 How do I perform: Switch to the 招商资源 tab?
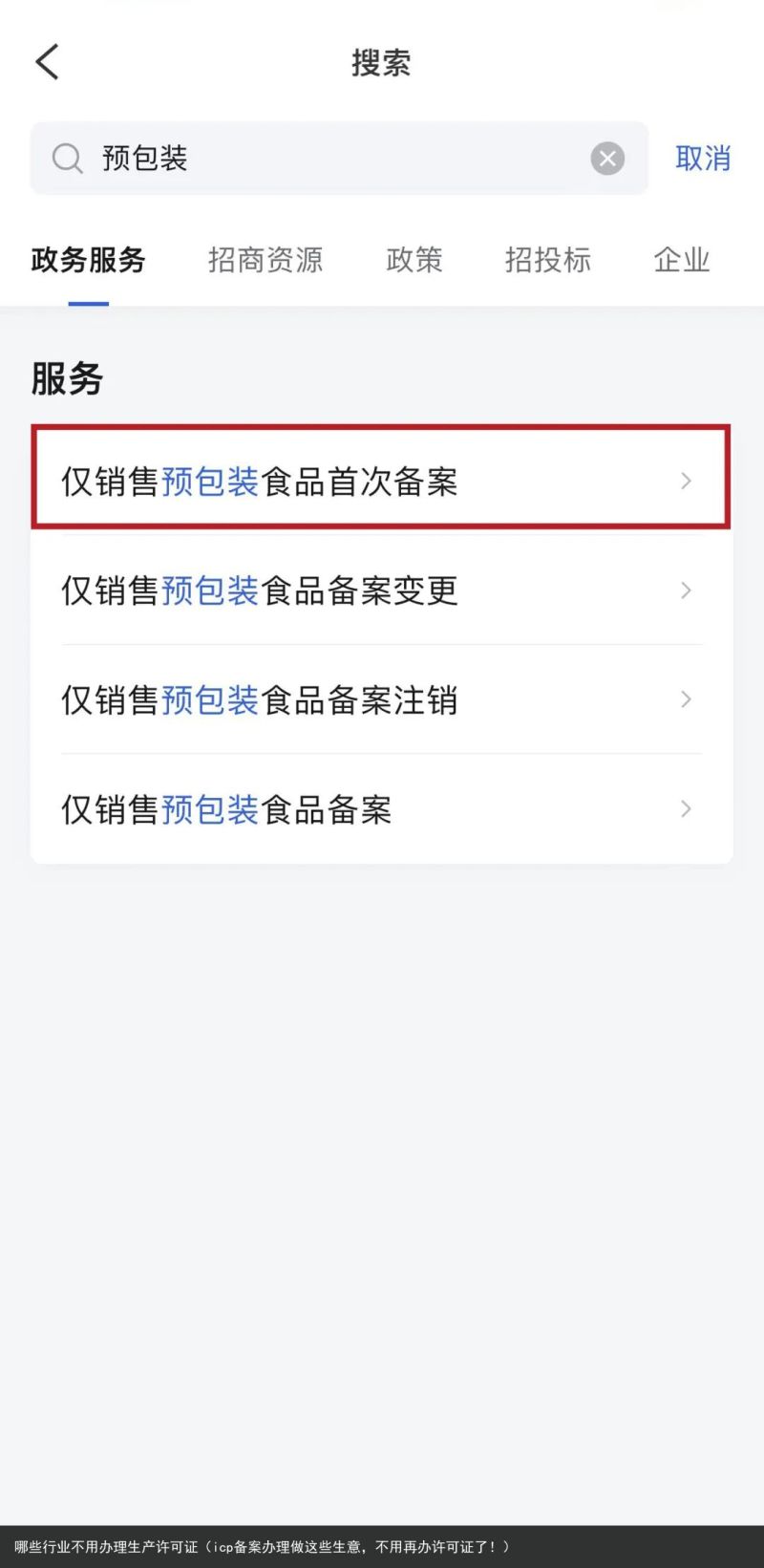tap(265, 260)
